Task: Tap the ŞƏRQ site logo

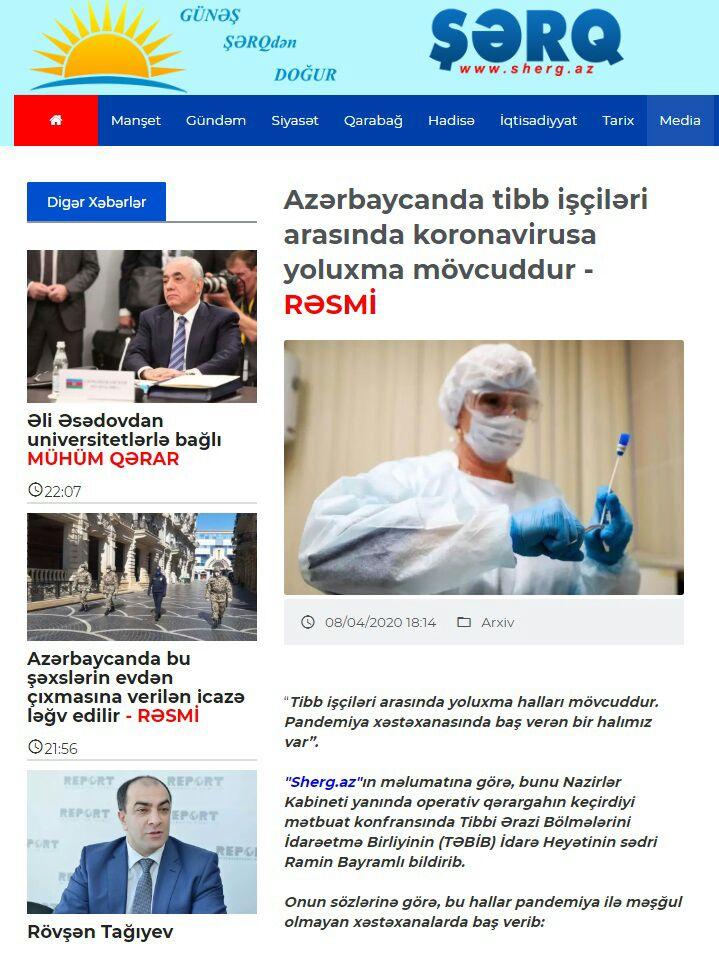Action: [526, 44]
